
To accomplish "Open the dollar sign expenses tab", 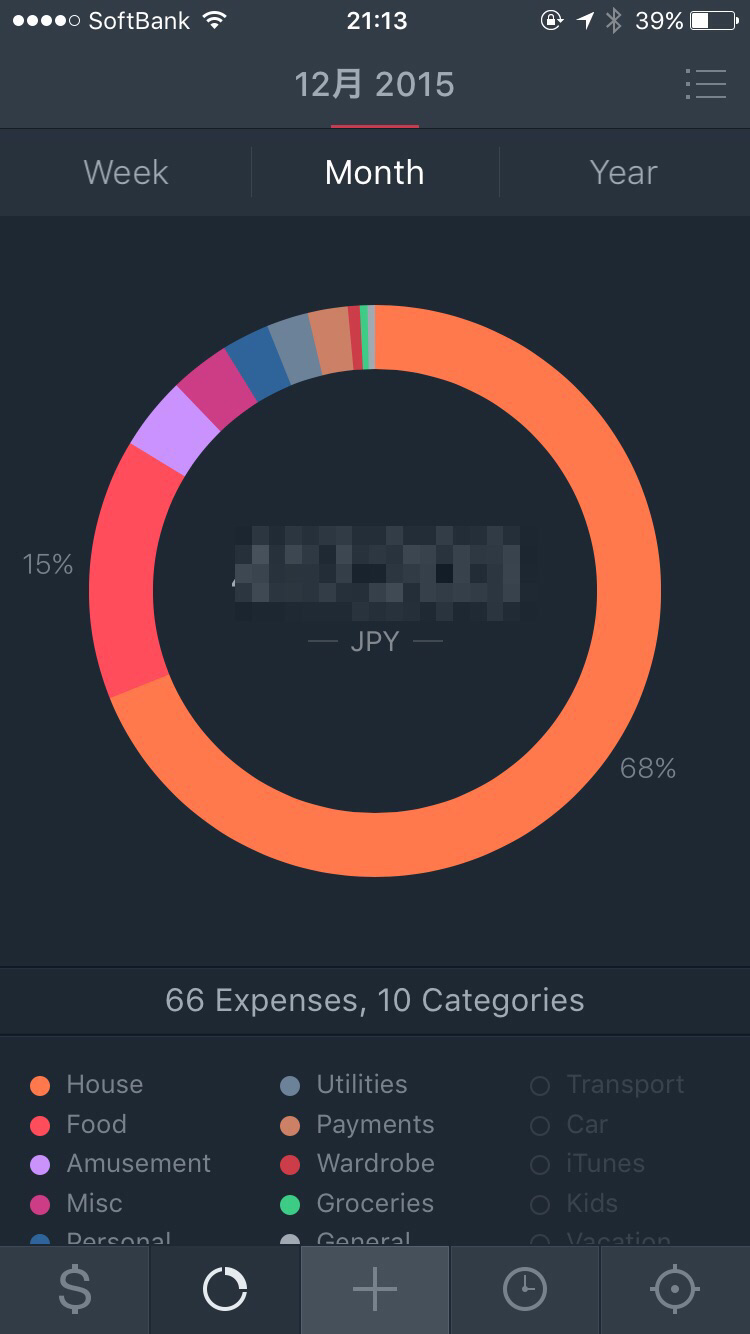I will (75, 1290).
